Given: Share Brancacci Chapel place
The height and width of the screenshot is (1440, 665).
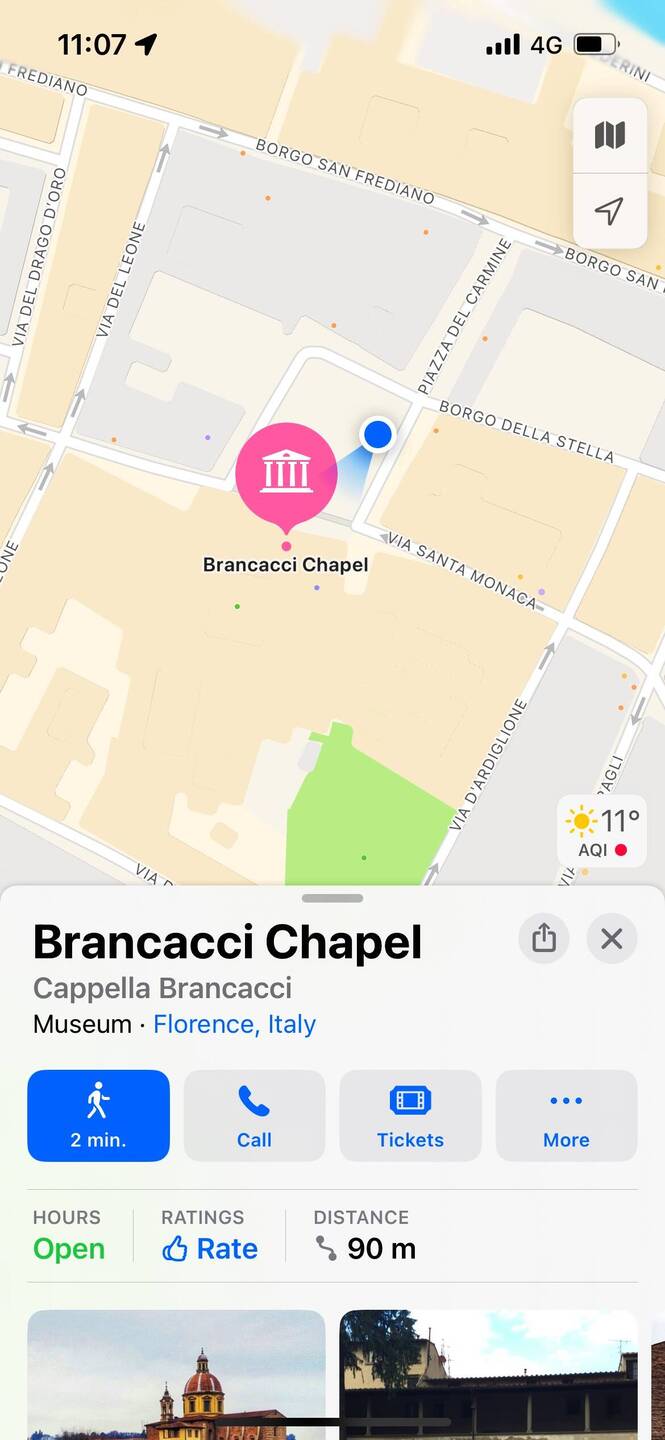Looking at the screenshot, I should coord(544,939).
